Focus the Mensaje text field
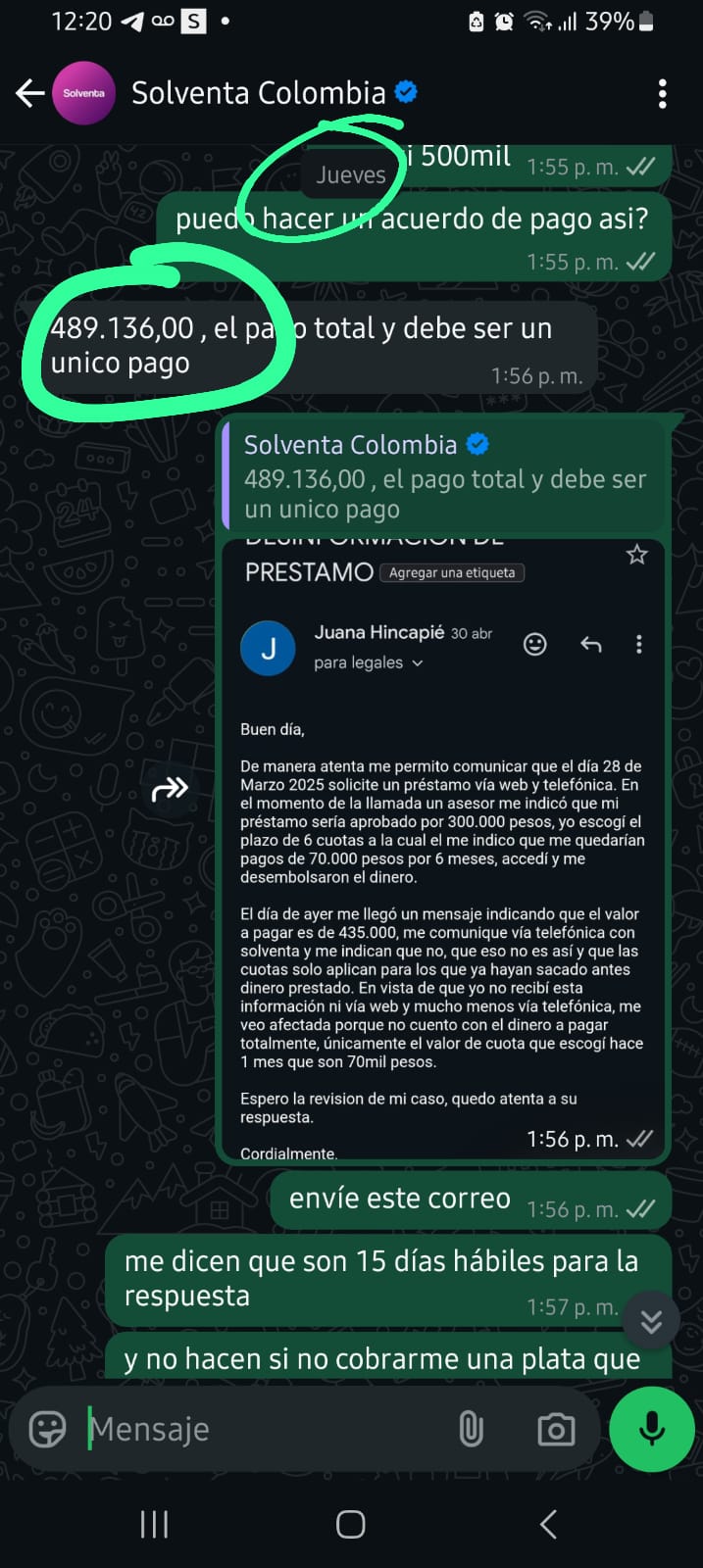 tap(265, 1430)
